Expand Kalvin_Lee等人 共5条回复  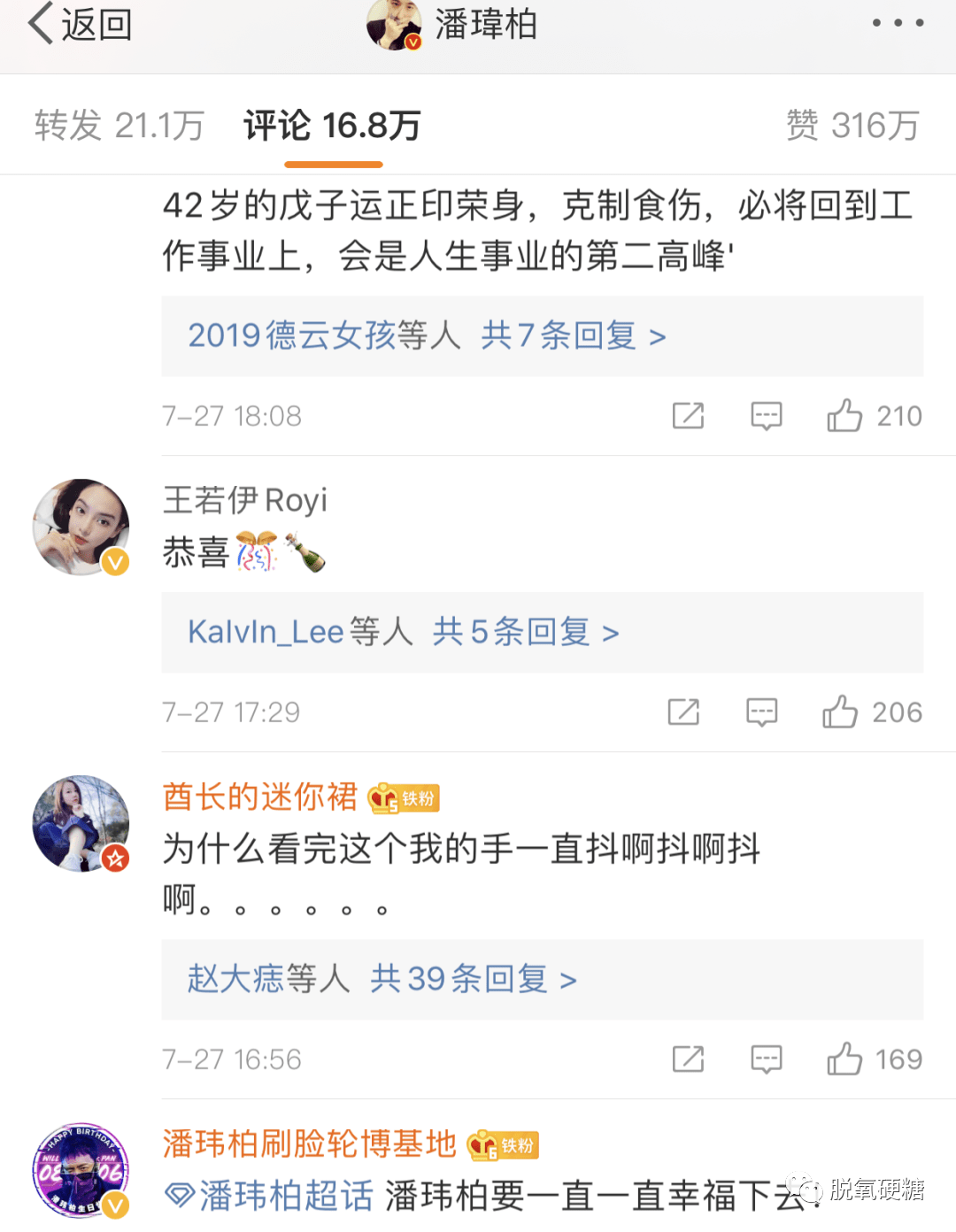[403, 633]
